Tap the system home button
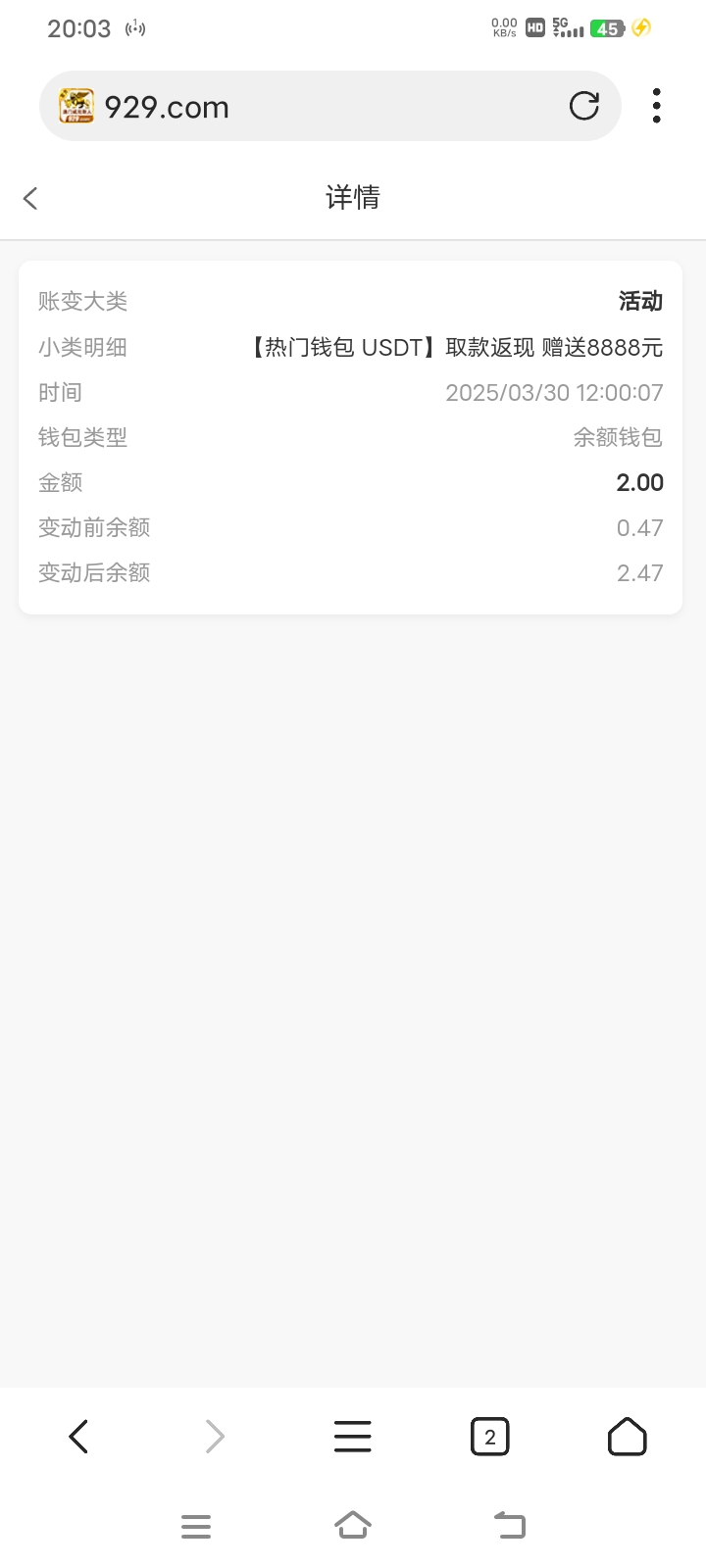 (353, 1525)
